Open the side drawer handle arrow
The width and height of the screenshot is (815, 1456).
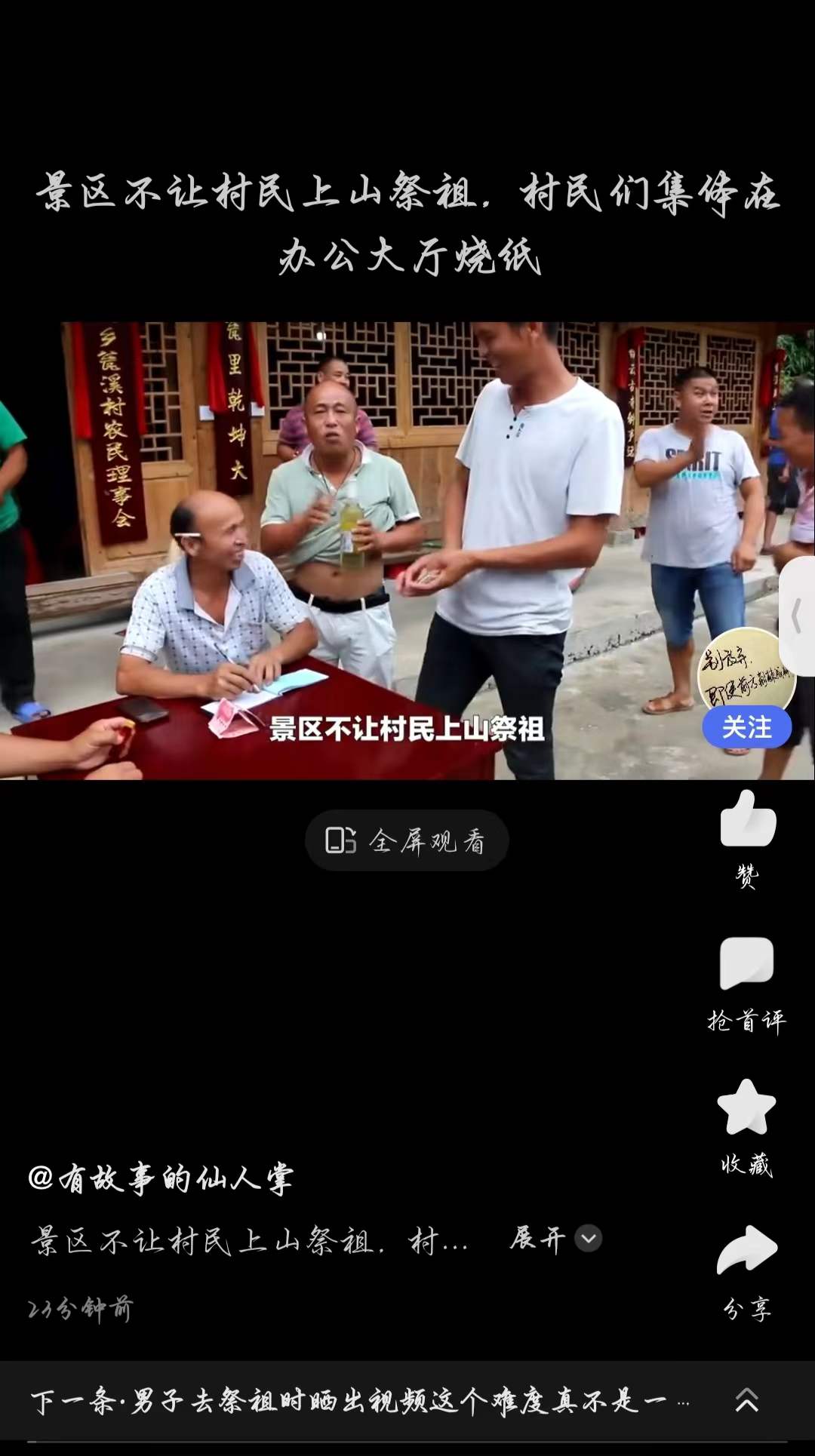[x=797, y=616]
